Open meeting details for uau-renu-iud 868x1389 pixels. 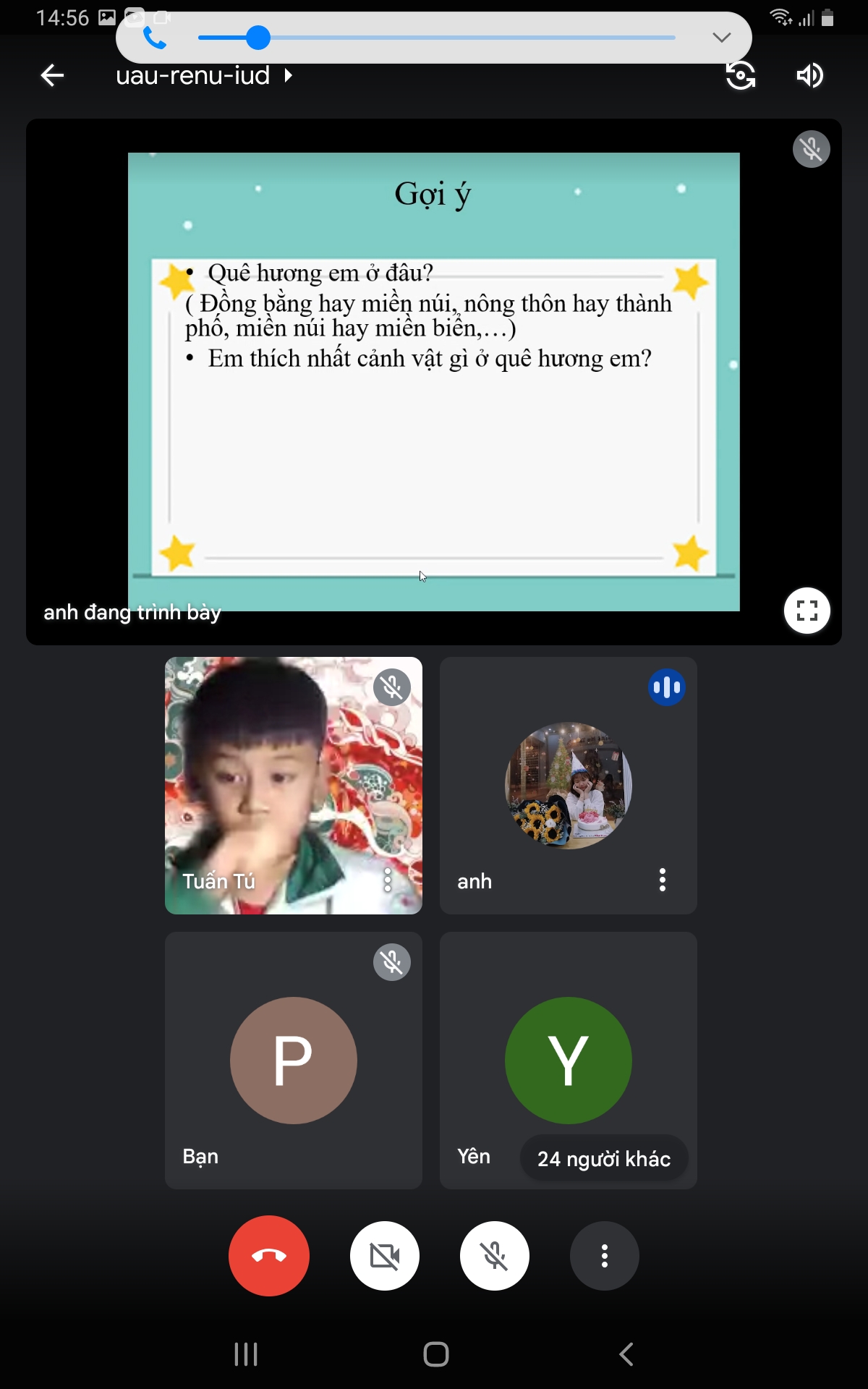tap(204, 76)
